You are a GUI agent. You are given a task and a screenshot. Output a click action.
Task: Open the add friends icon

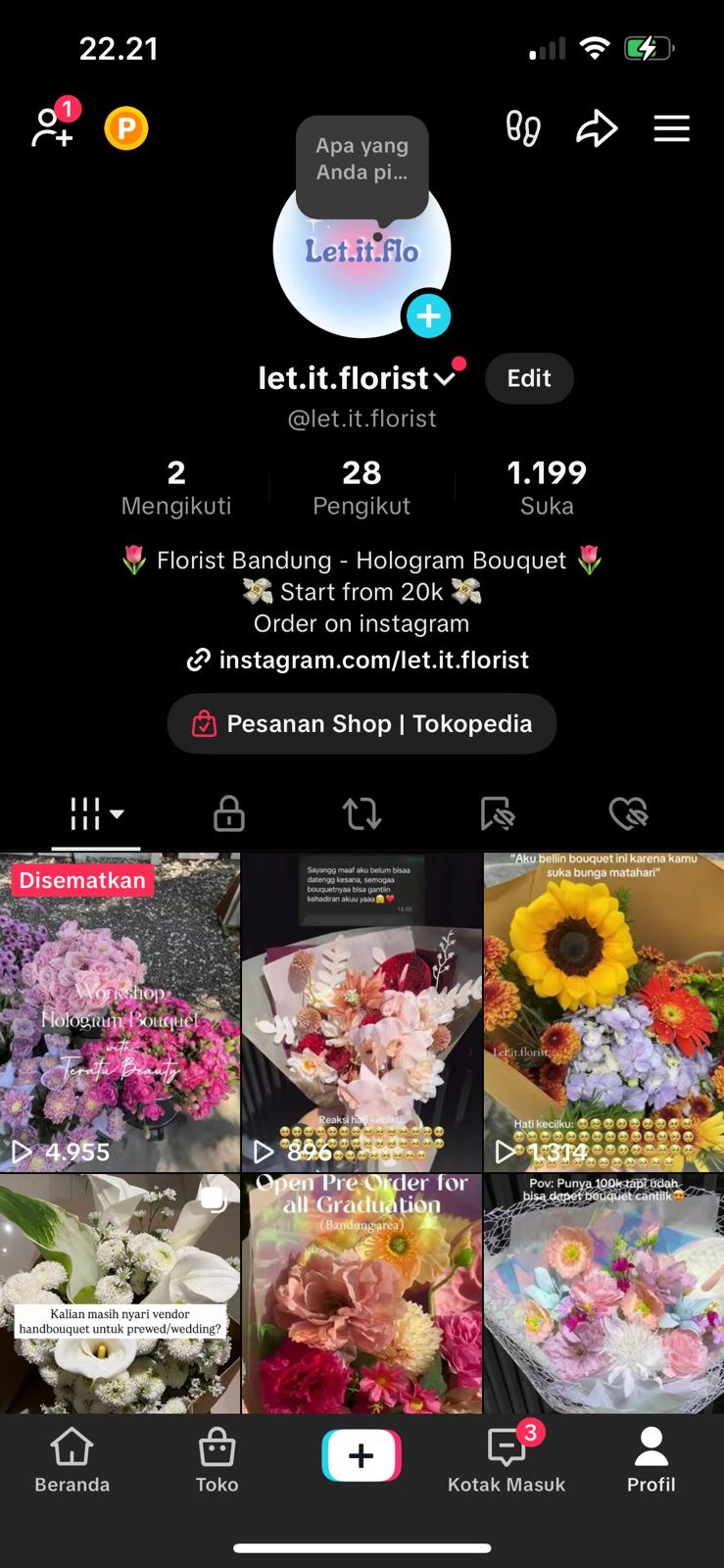click(x=53, y=127)
